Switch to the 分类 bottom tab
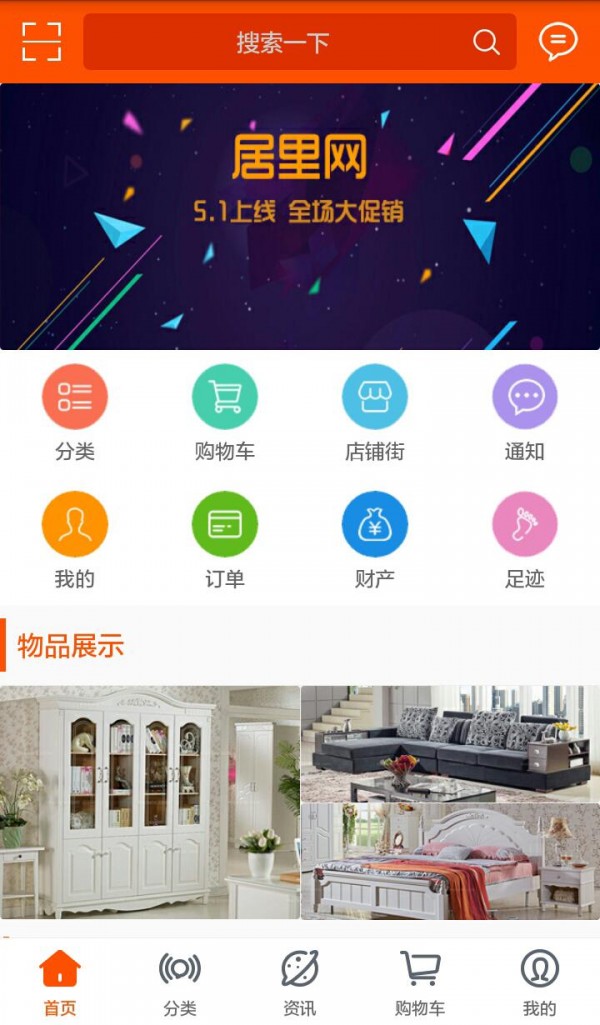The height and width of the screenshot is (1025, 600). 180,982
